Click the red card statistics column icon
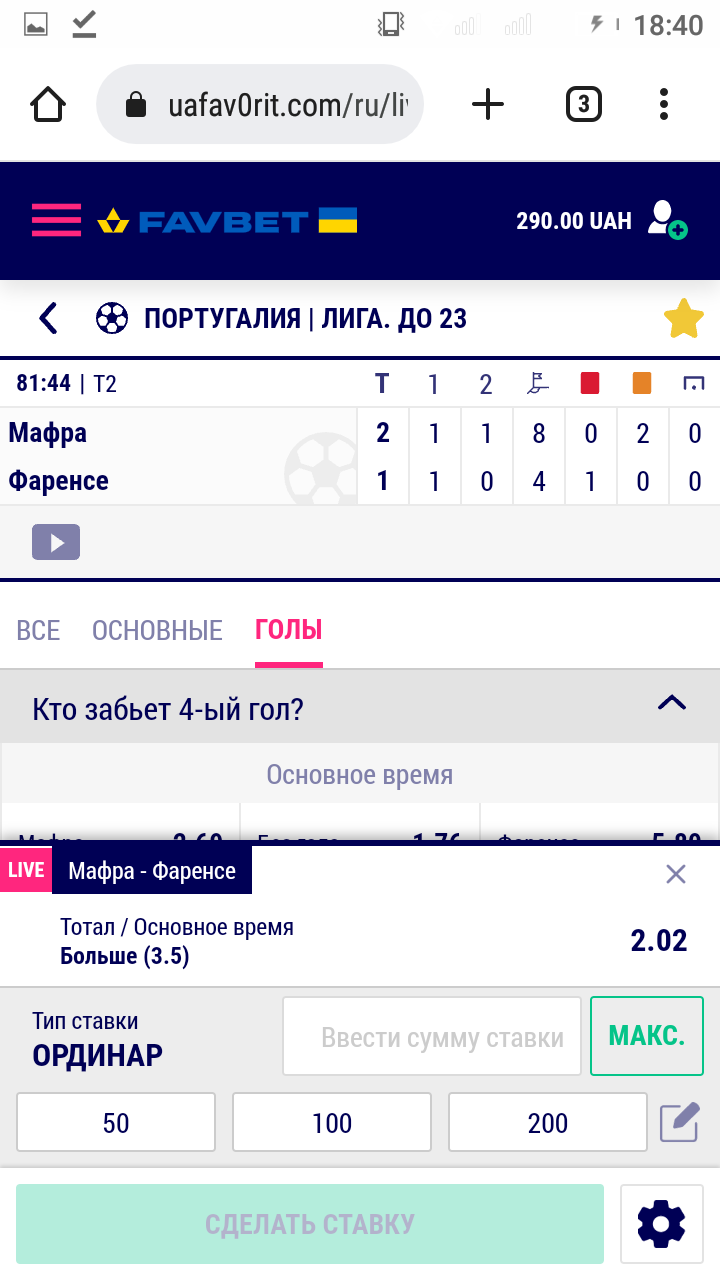 pos(590,383)
